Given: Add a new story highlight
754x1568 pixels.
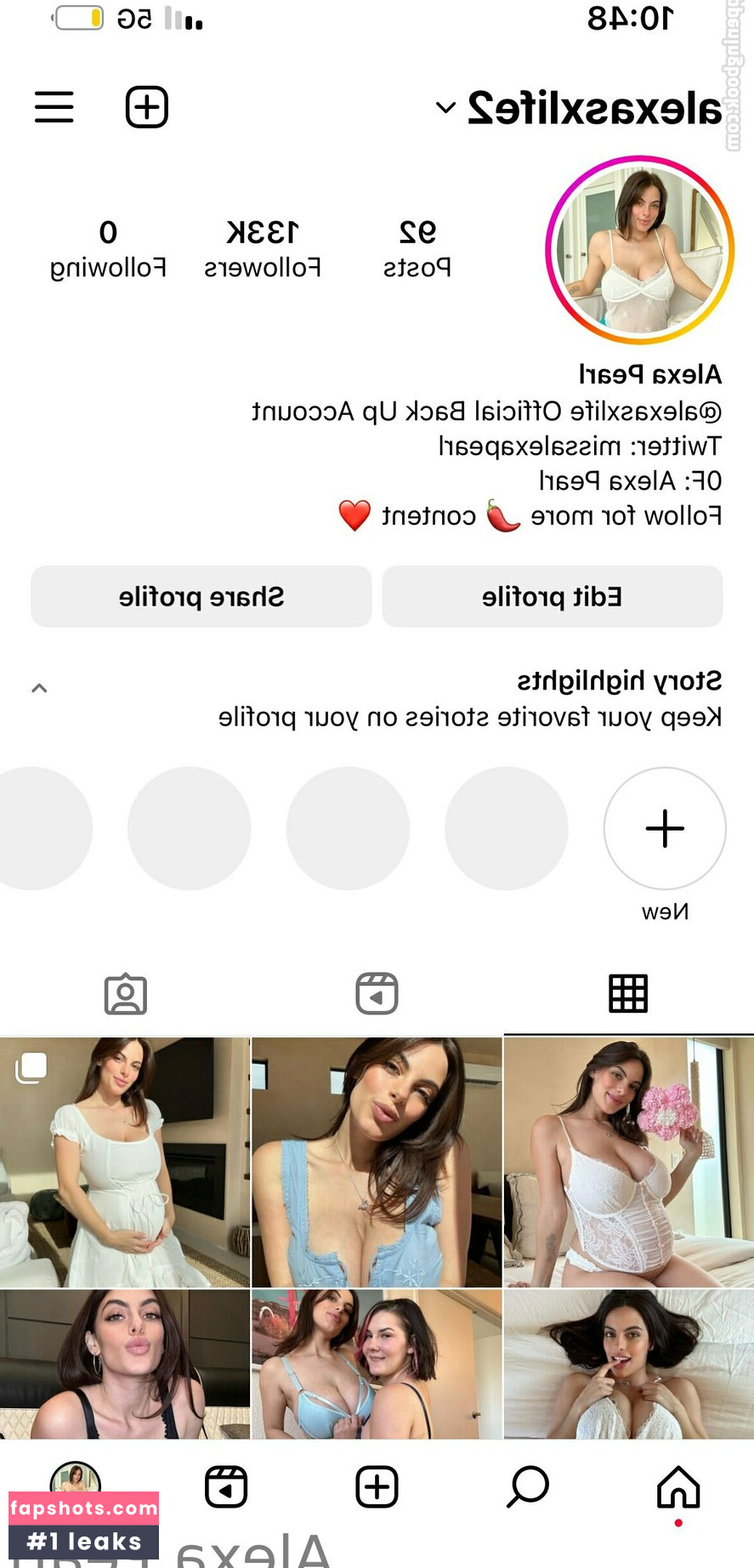Looking at the screenshot, I should [x=665, y=829].
